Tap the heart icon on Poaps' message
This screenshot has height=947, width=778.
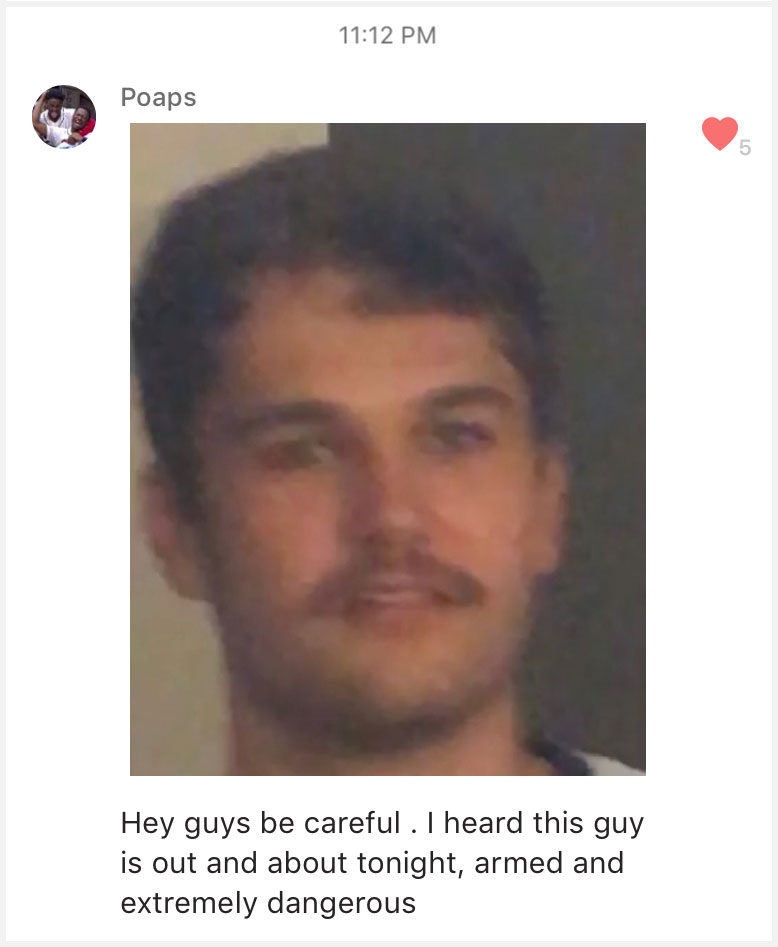tap(719, 134)
